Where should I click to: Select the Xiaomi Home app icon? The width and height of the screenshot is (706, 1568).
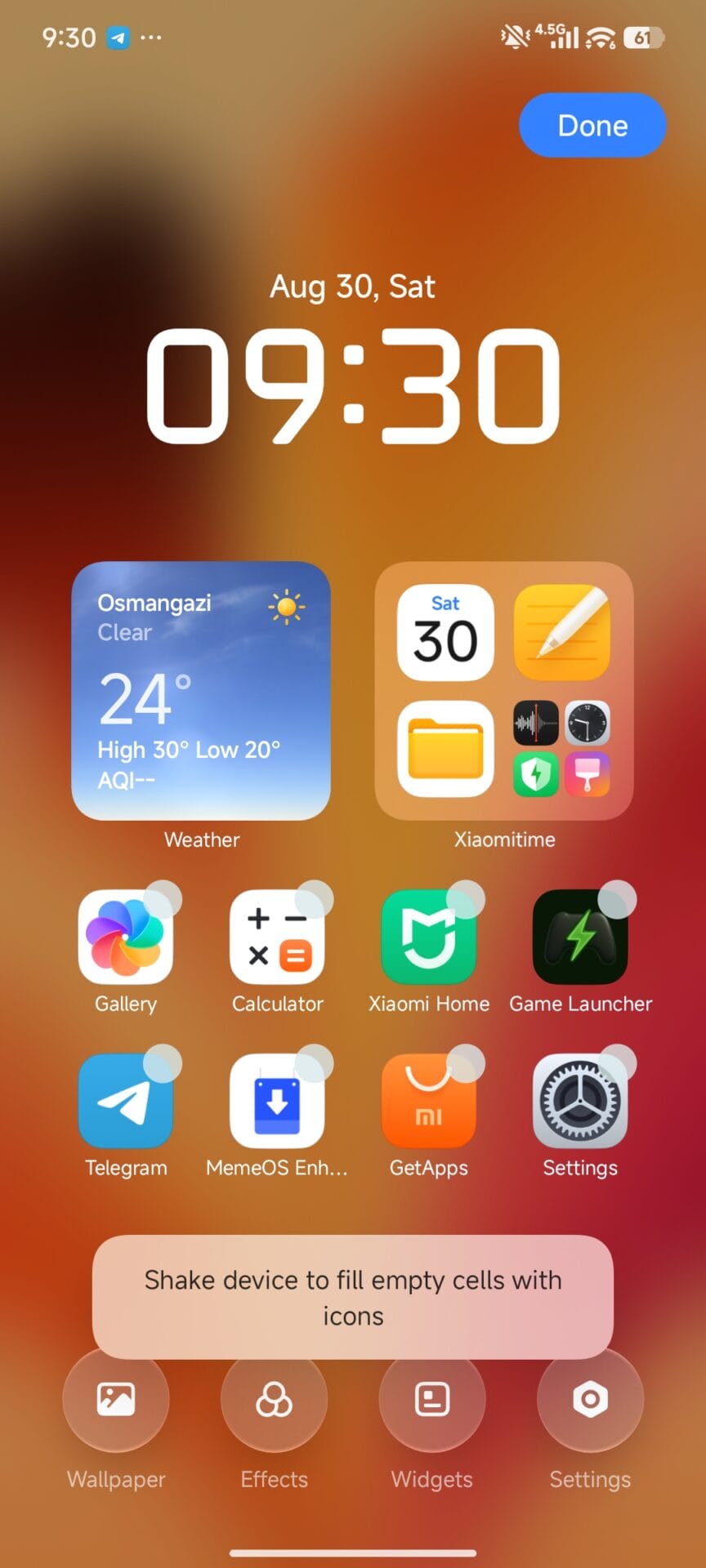click(x=429, y=937)
